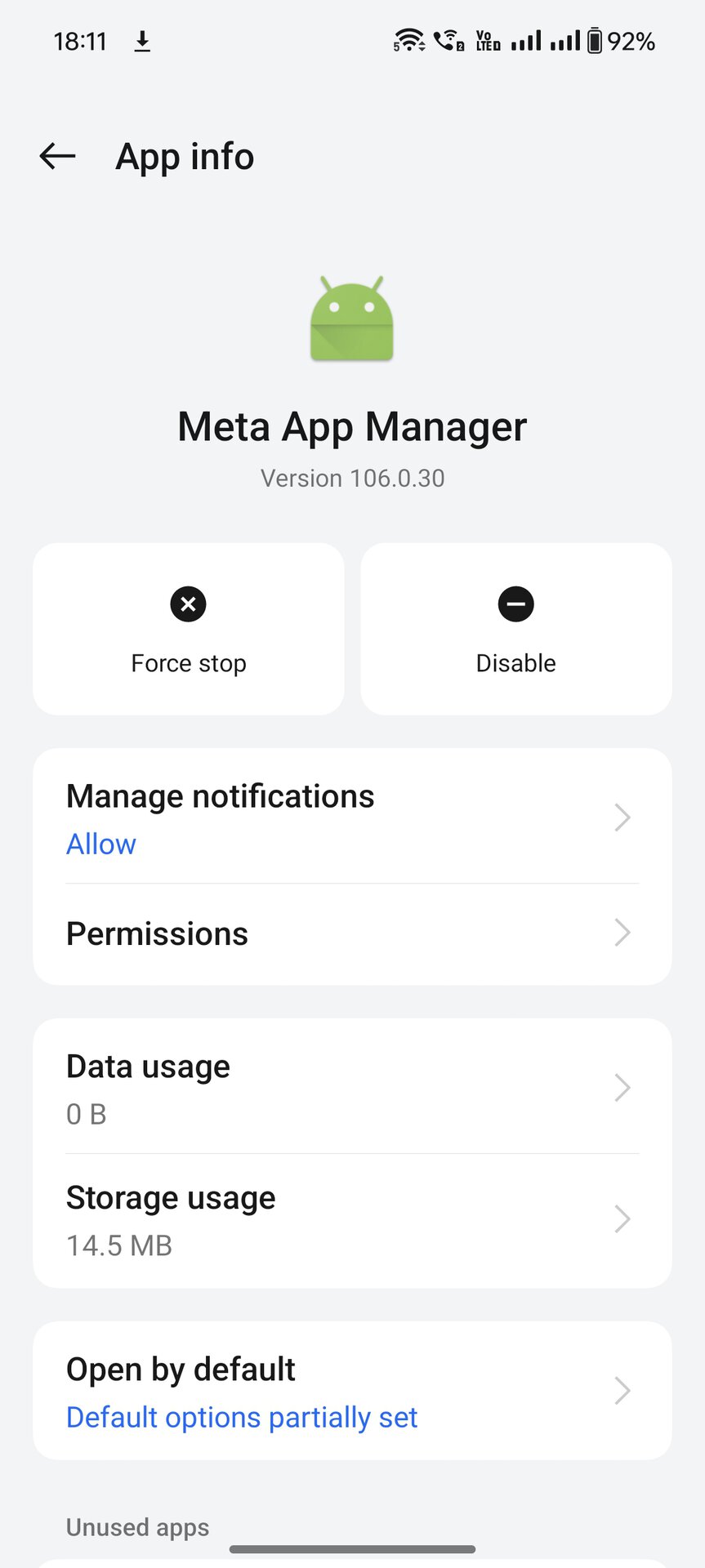Go back from App info

click(x=57, y=156)
